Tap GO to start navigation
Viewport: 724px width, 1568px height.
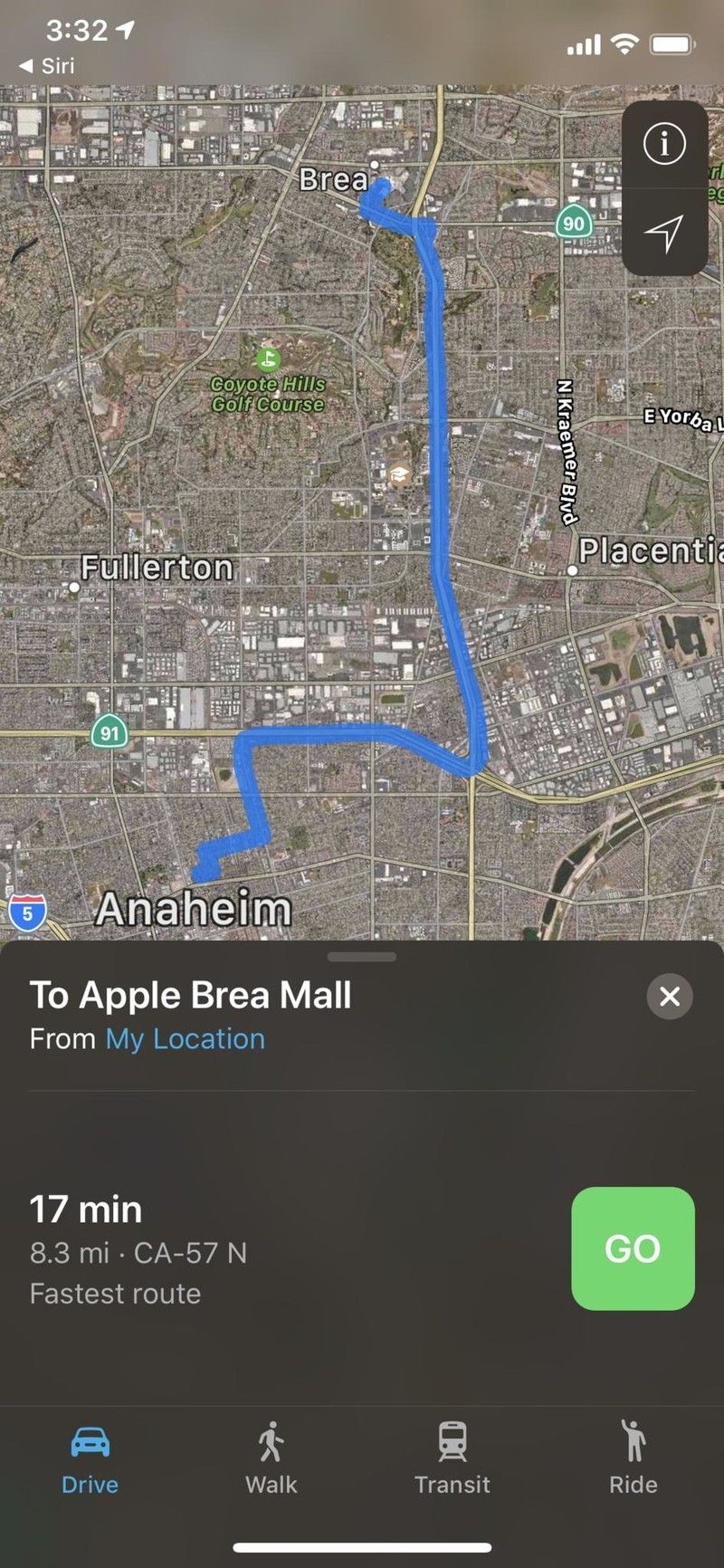click(632, 1250)
